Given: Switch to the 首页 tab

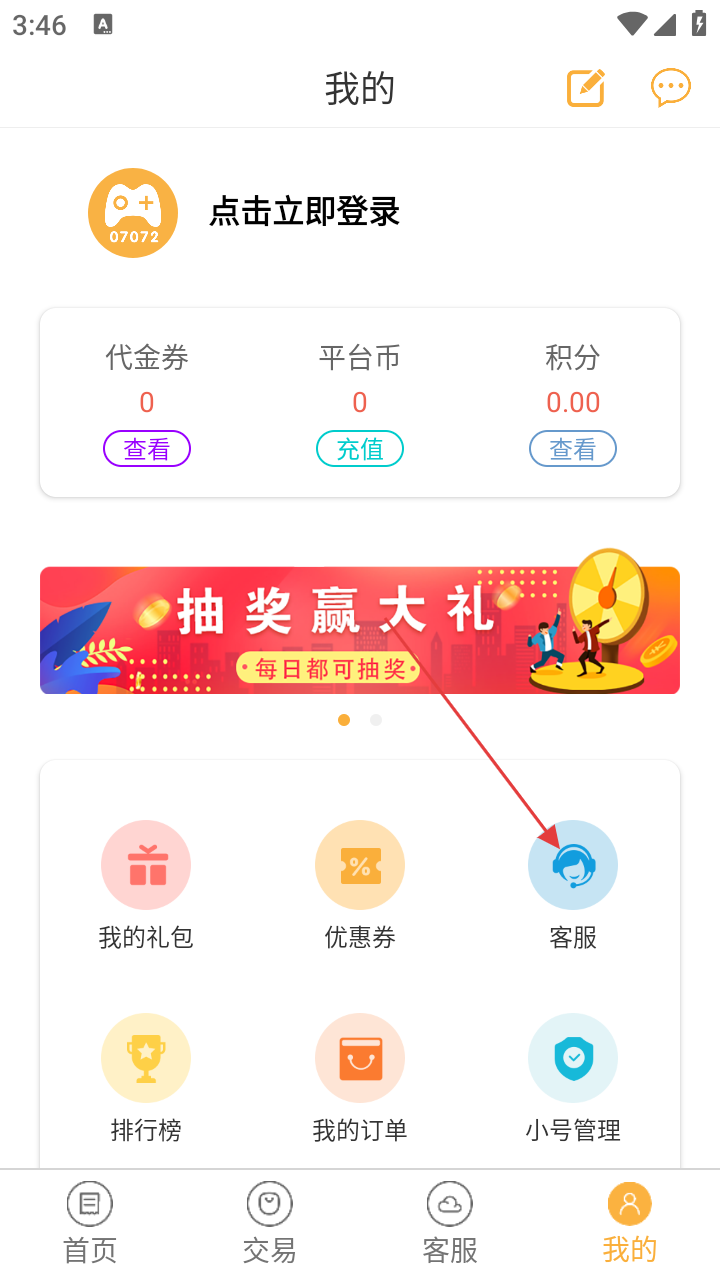Looking at the screenshot, I should (90, 1224).
